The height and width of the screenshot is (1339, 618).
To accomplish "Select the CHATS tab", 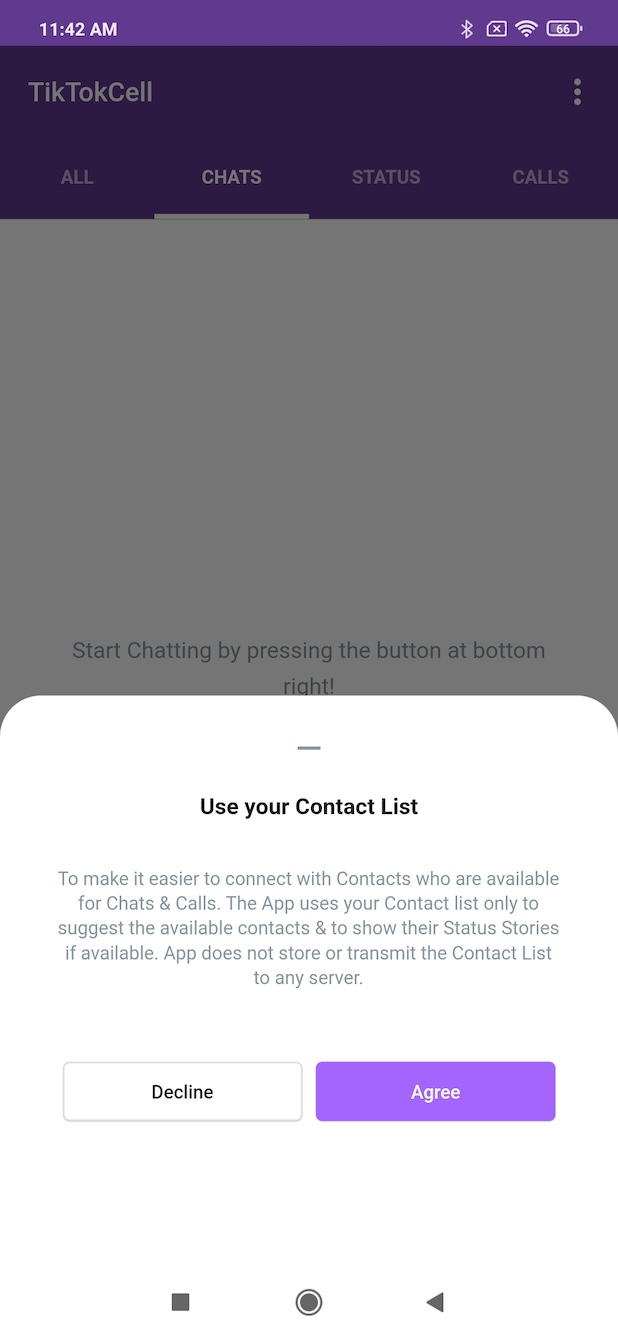I will click(231, 177).
